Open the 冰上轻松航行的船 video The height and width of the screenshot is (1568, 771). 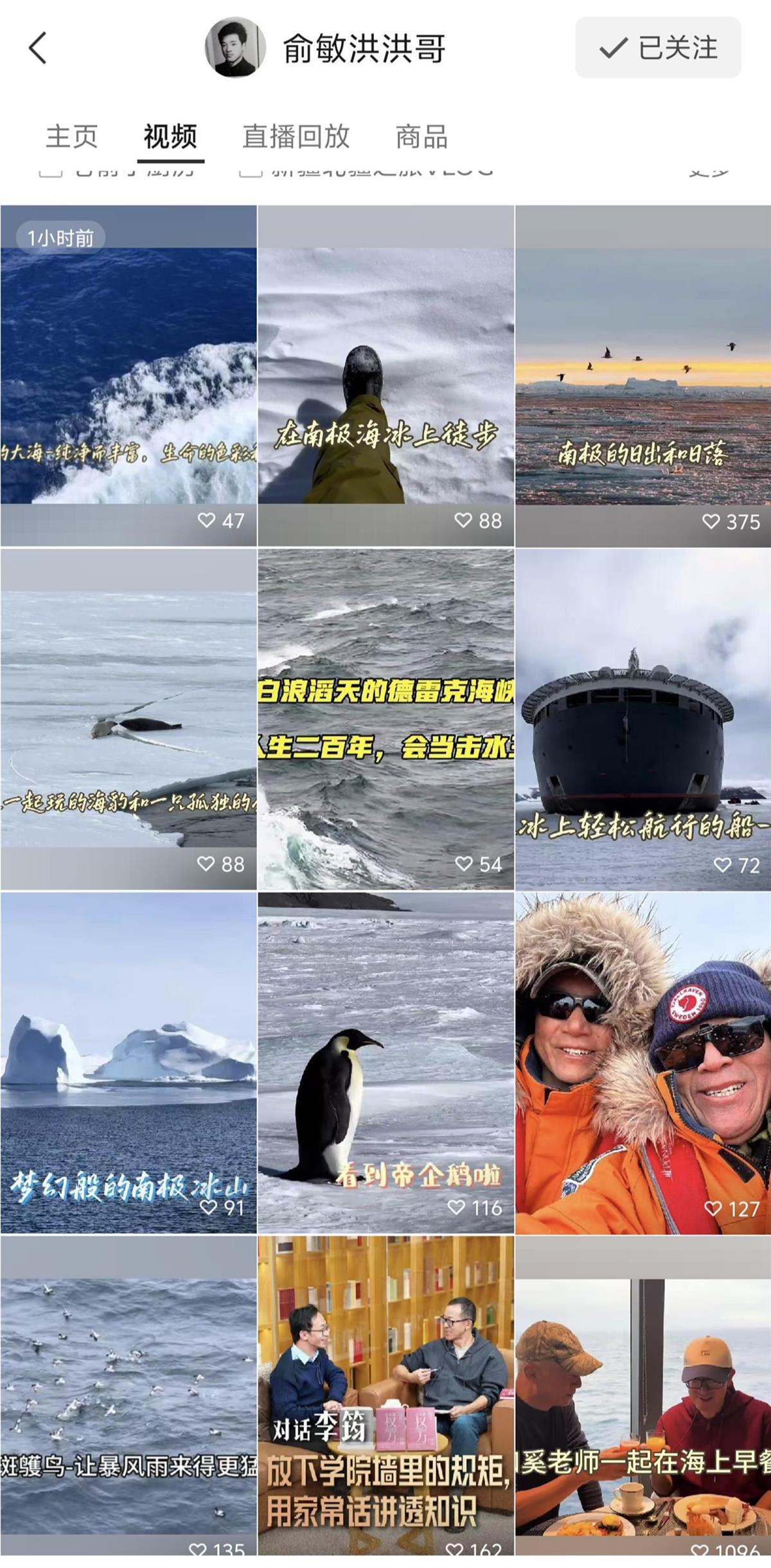pyautogui.click(x=642, y=719)
